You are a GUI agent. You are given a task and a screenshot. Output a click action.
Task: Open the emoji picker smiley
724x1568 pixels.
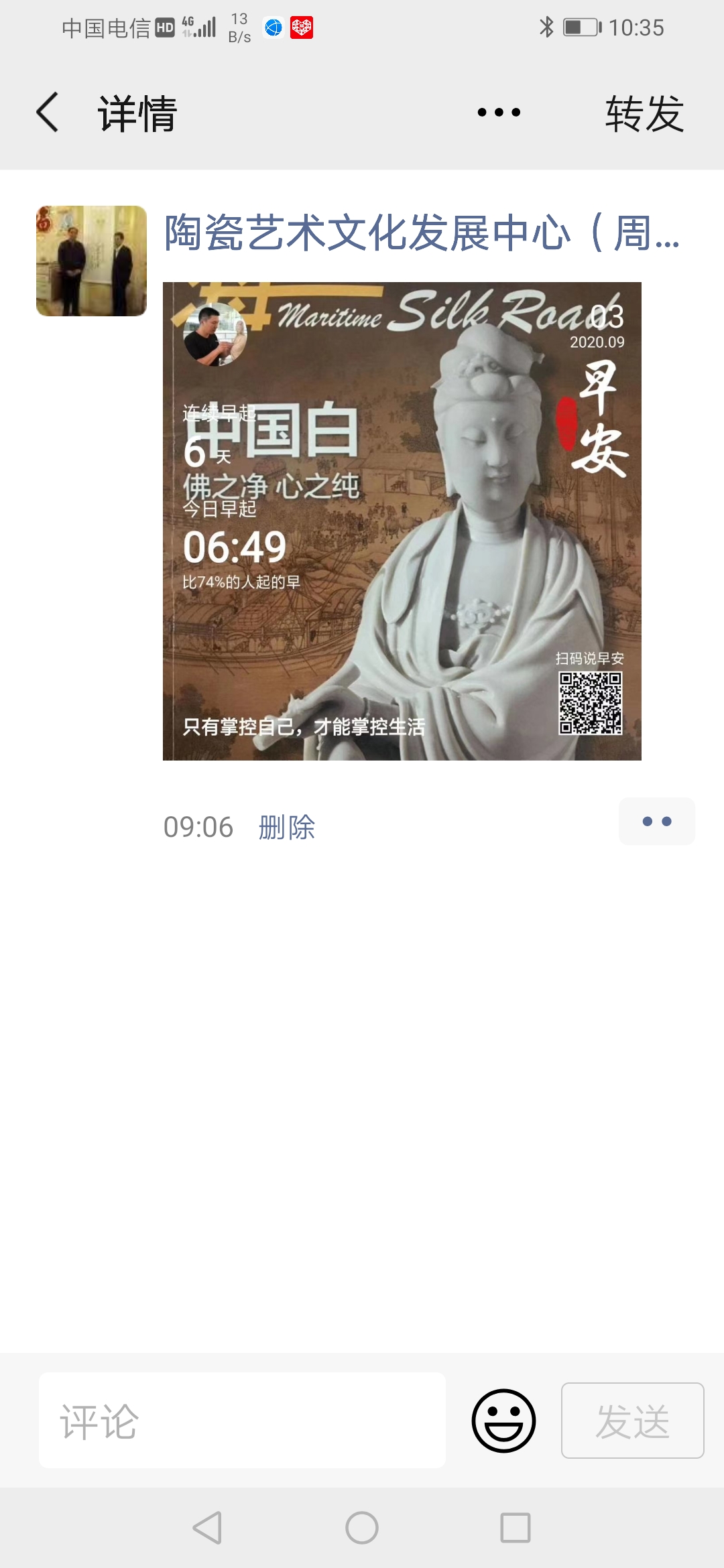[x=503, y=1420]
